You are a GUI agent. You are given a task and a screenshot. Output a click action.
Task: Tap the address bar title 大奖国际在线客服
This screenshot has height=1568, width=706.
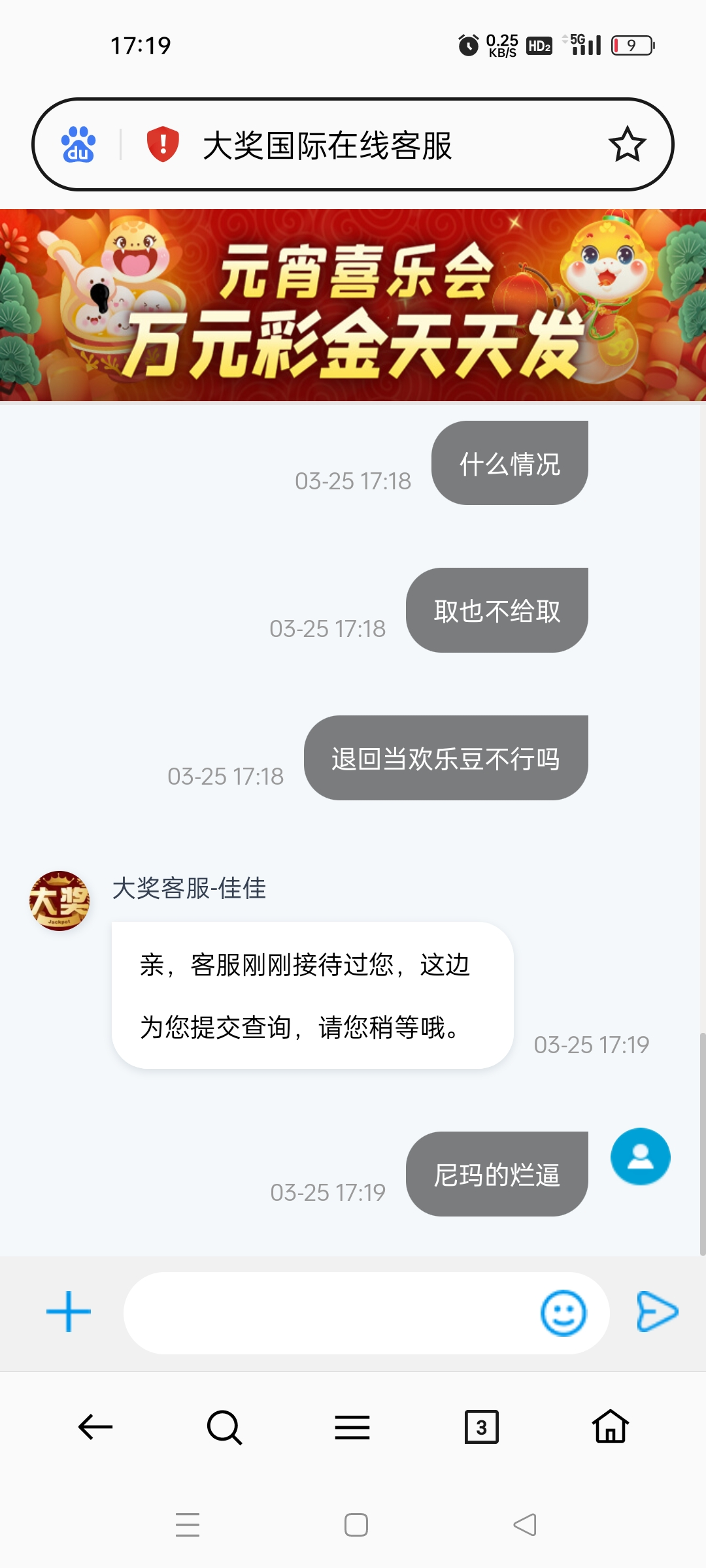327,145
